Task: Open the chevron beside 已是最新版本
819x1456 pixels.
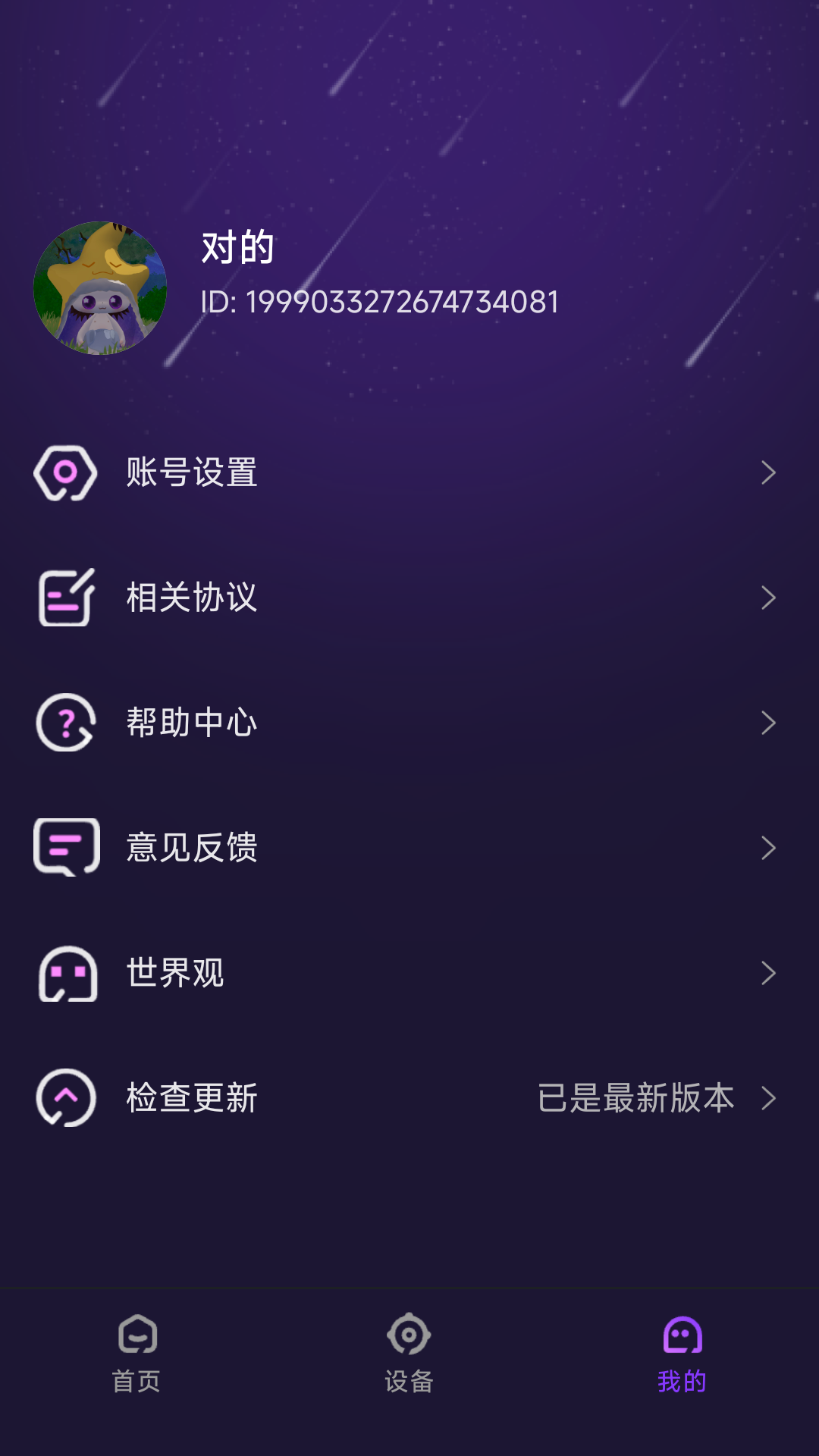Action: point(769,1098)
